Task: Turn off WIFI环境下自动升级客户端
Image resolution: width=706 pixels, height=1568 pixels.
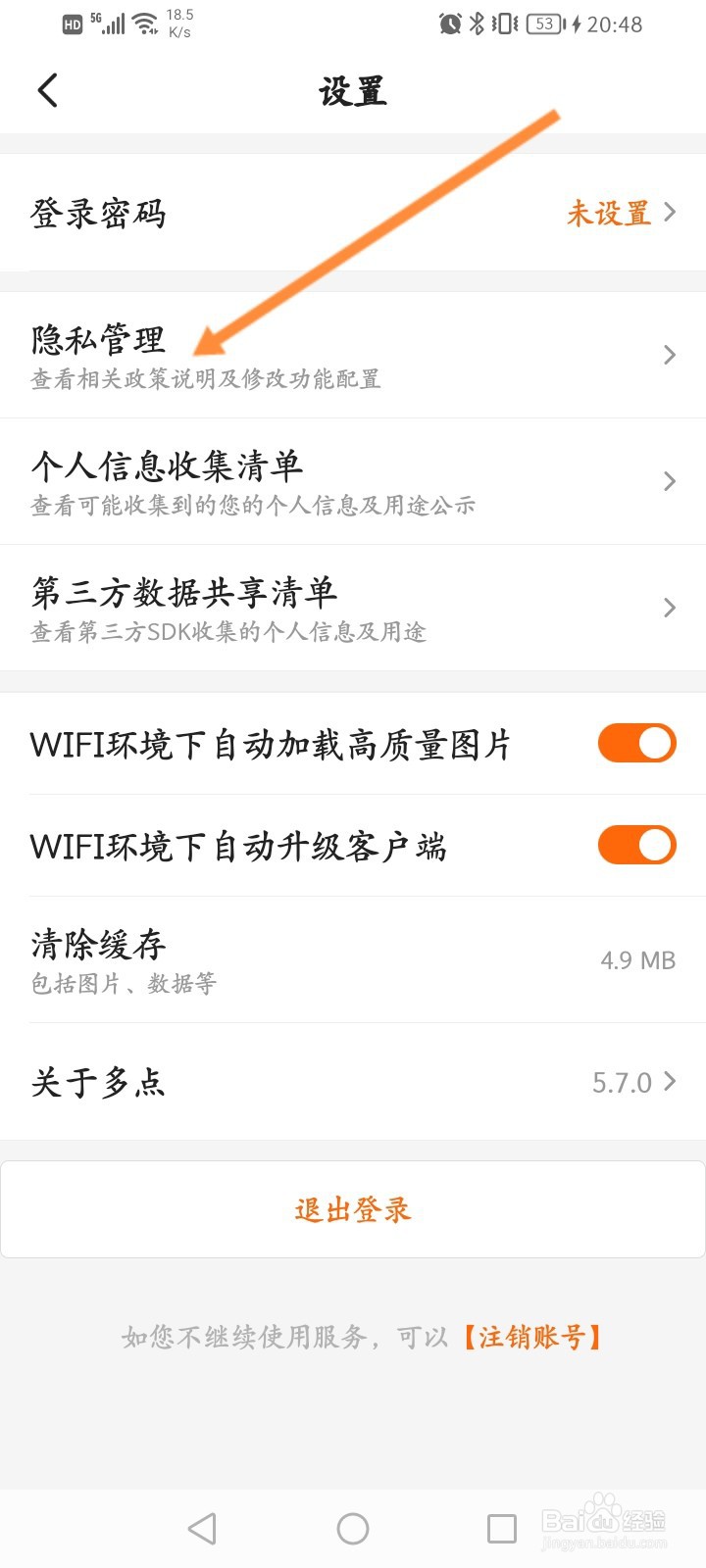Action: 637,845
